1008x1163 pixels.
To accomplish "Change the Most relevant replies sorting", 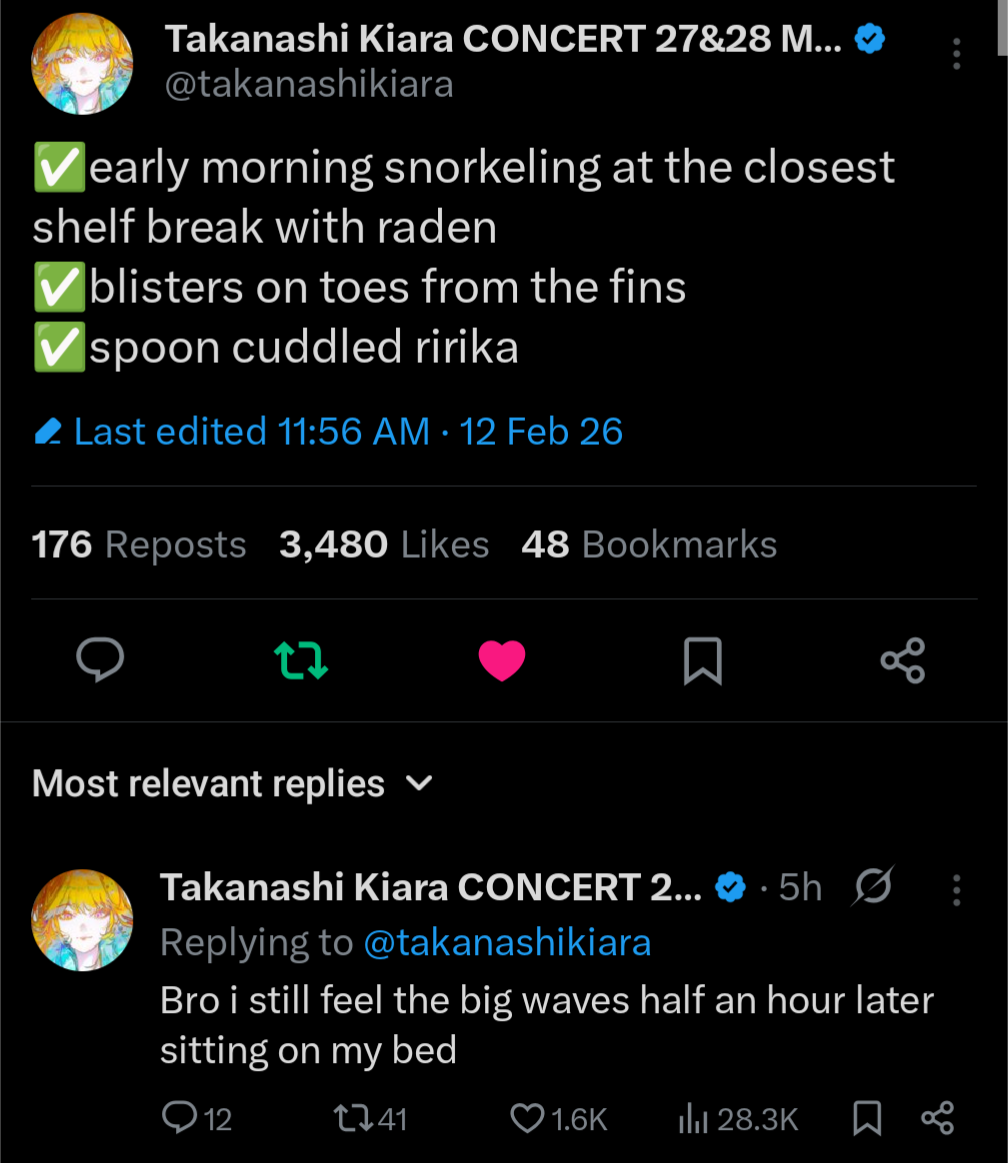I will [232, 784].
